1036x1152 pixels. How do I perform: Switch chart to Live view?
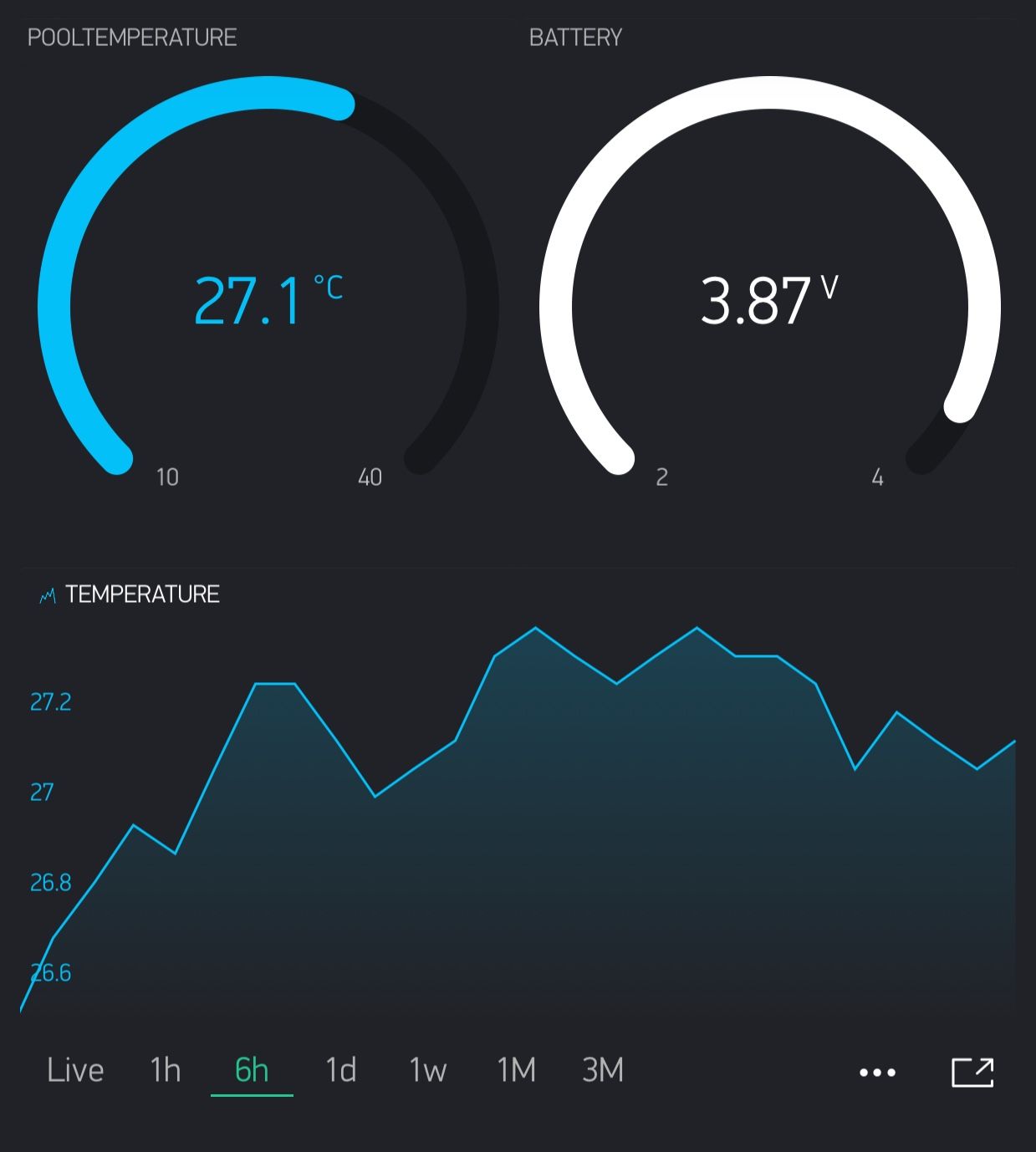point(75,1071)
